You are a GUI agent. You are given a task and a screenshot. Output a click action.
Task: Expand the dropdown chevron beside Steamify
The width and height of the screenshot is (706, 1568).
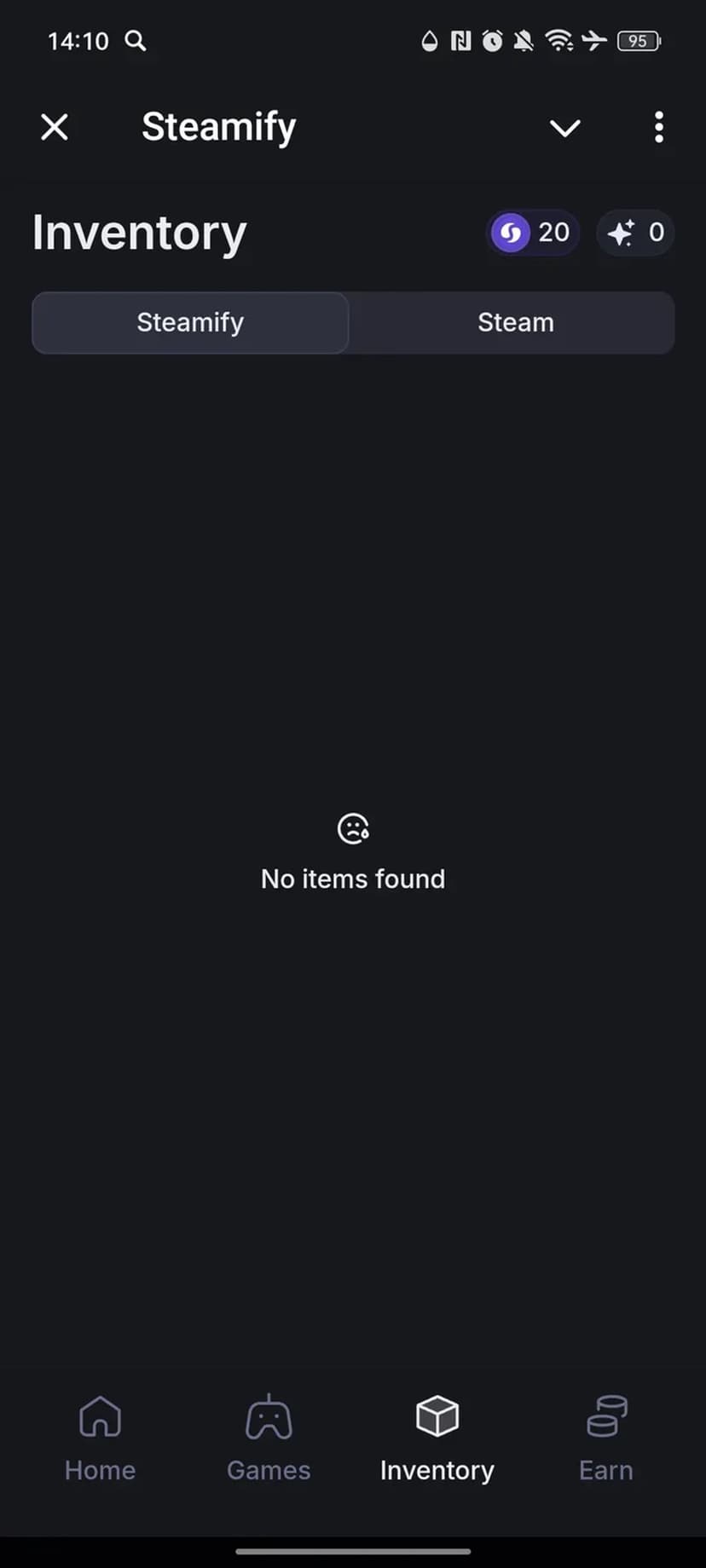(564, 128)
